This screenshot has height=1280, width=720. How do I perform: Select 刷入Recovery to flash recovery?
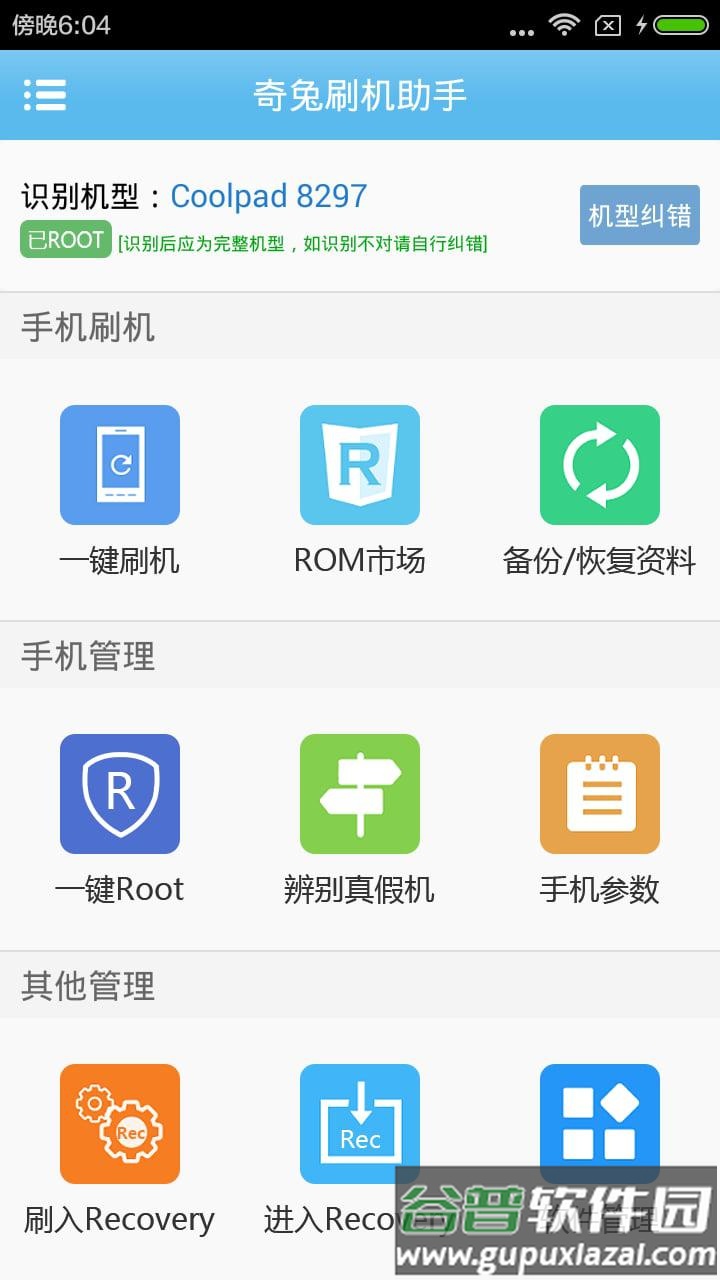[x=120, y=1123]
